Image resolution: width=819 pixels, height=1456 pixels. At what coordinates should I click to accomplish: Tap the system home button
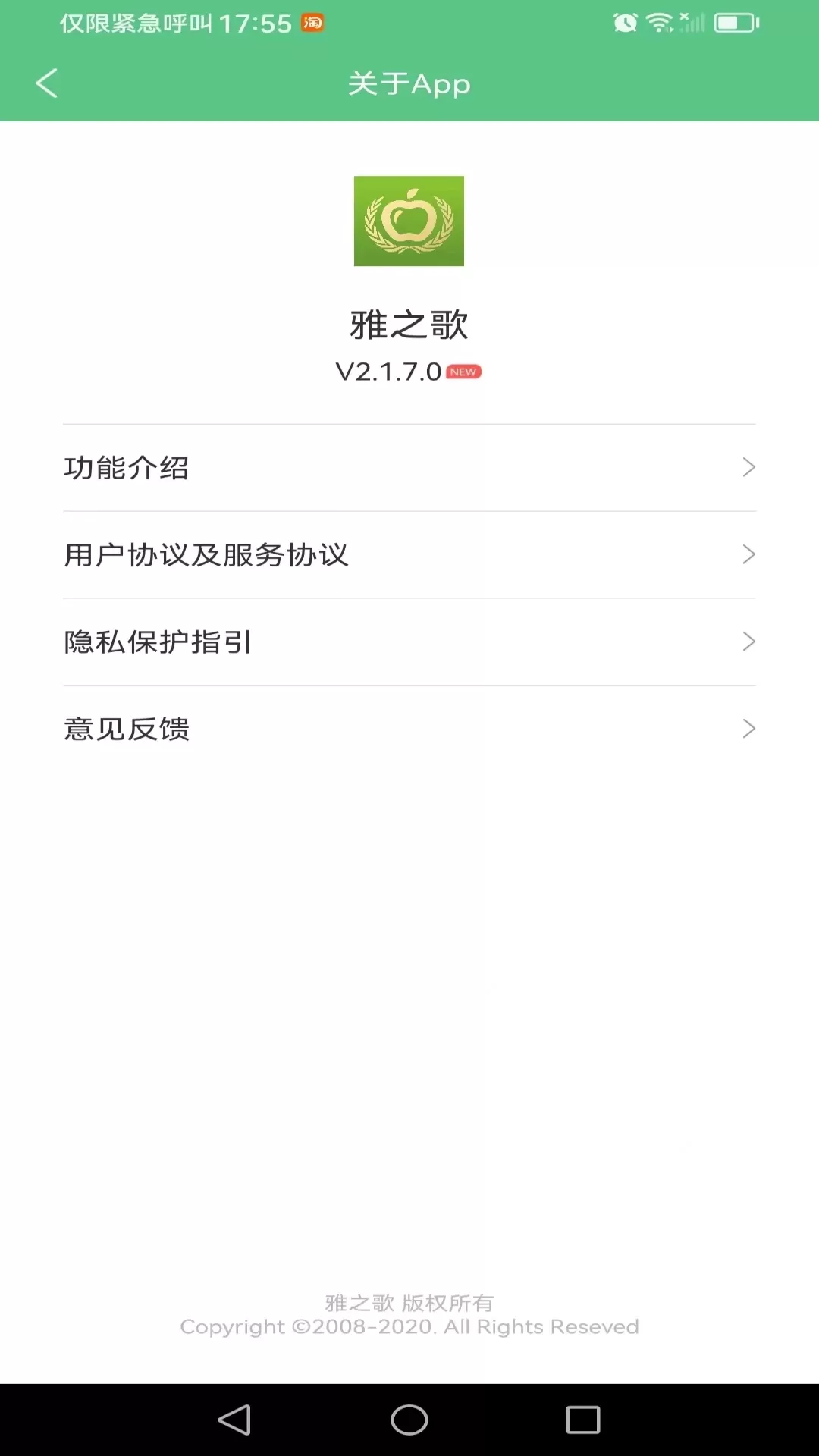(x=409, y=1420)
